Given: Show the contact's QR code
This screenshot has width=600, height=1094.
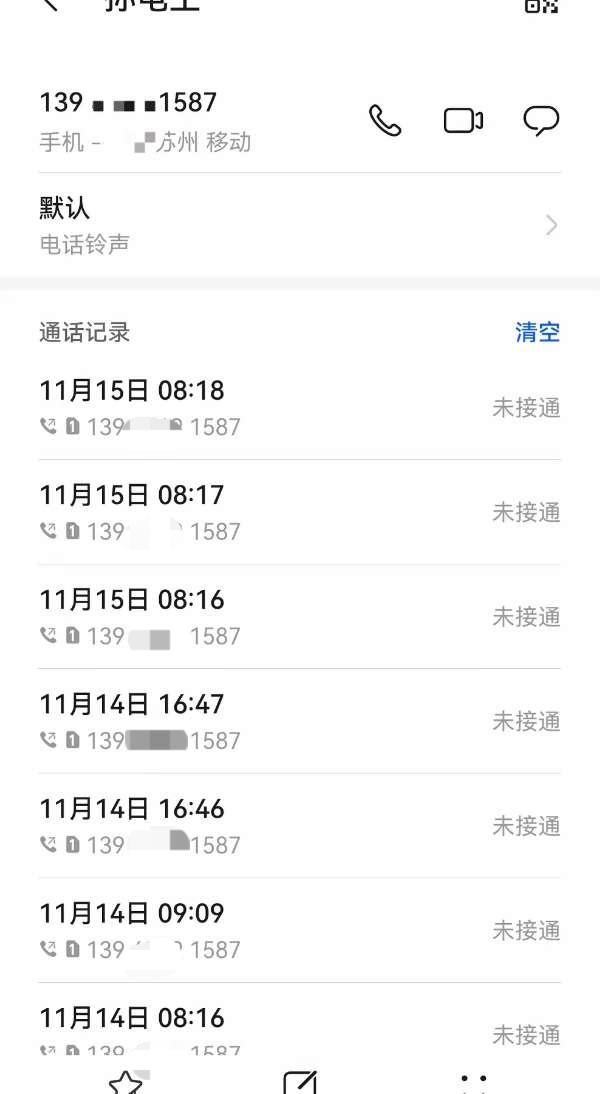Looking at the screenshot, I should (541, 5).
